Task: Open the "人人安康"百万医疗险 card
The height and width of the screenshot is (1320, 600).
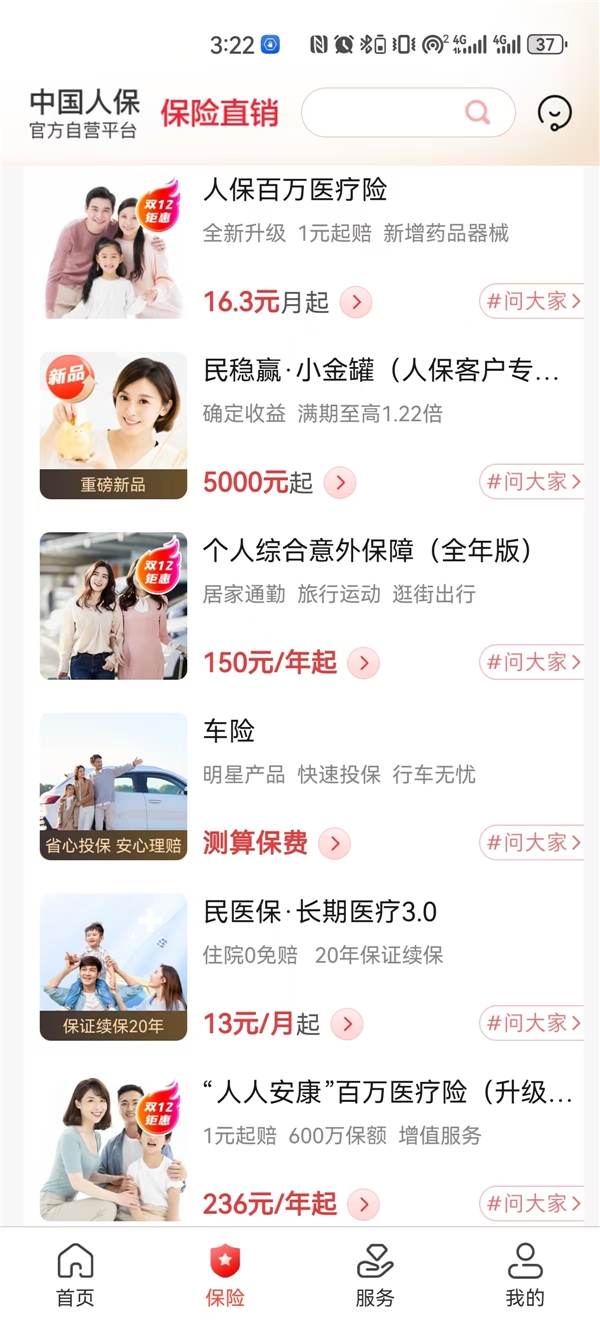Action: (387, 1092)
